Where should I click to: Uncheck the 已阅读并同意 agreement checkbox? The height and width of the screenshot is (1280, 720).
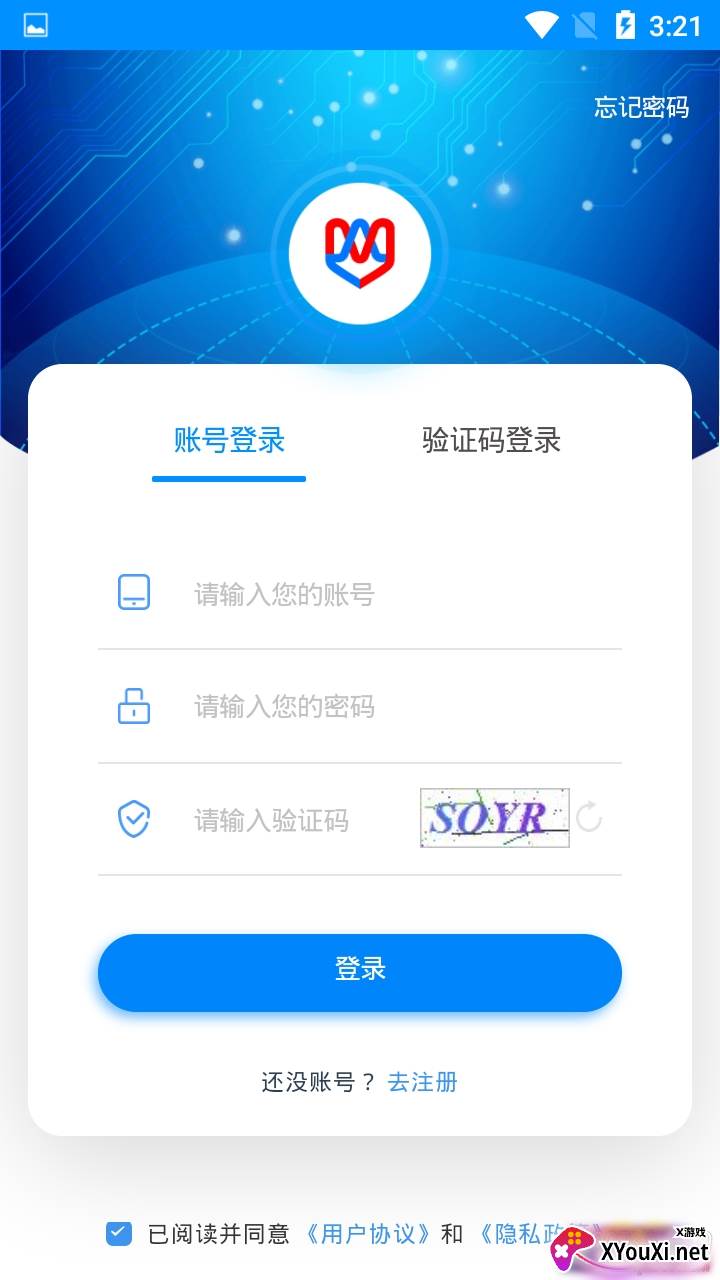[x=119, y=1233]
